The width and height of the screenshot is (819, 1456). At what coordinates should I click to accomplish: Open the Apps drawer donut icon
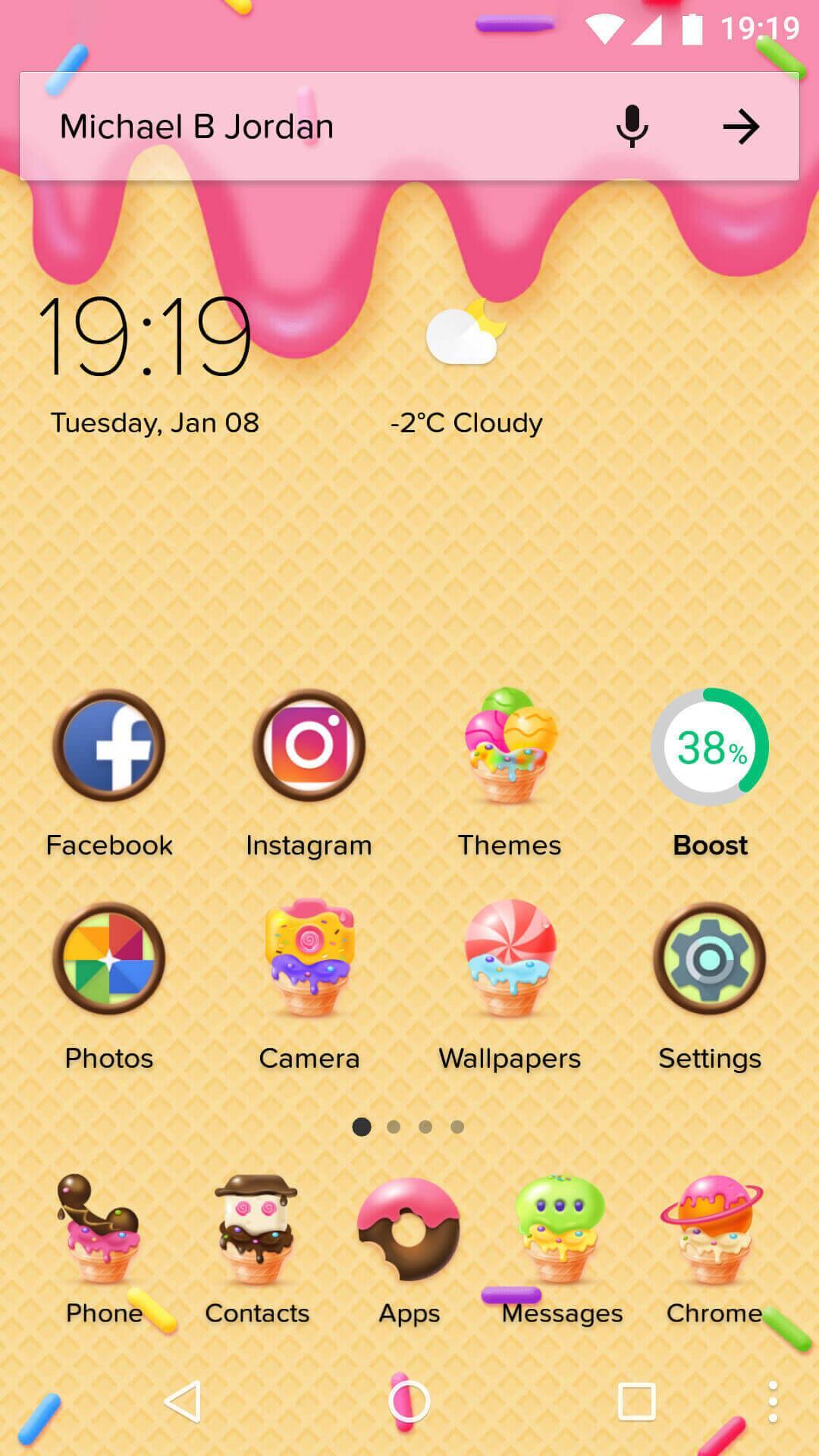tap(409, 1228)
